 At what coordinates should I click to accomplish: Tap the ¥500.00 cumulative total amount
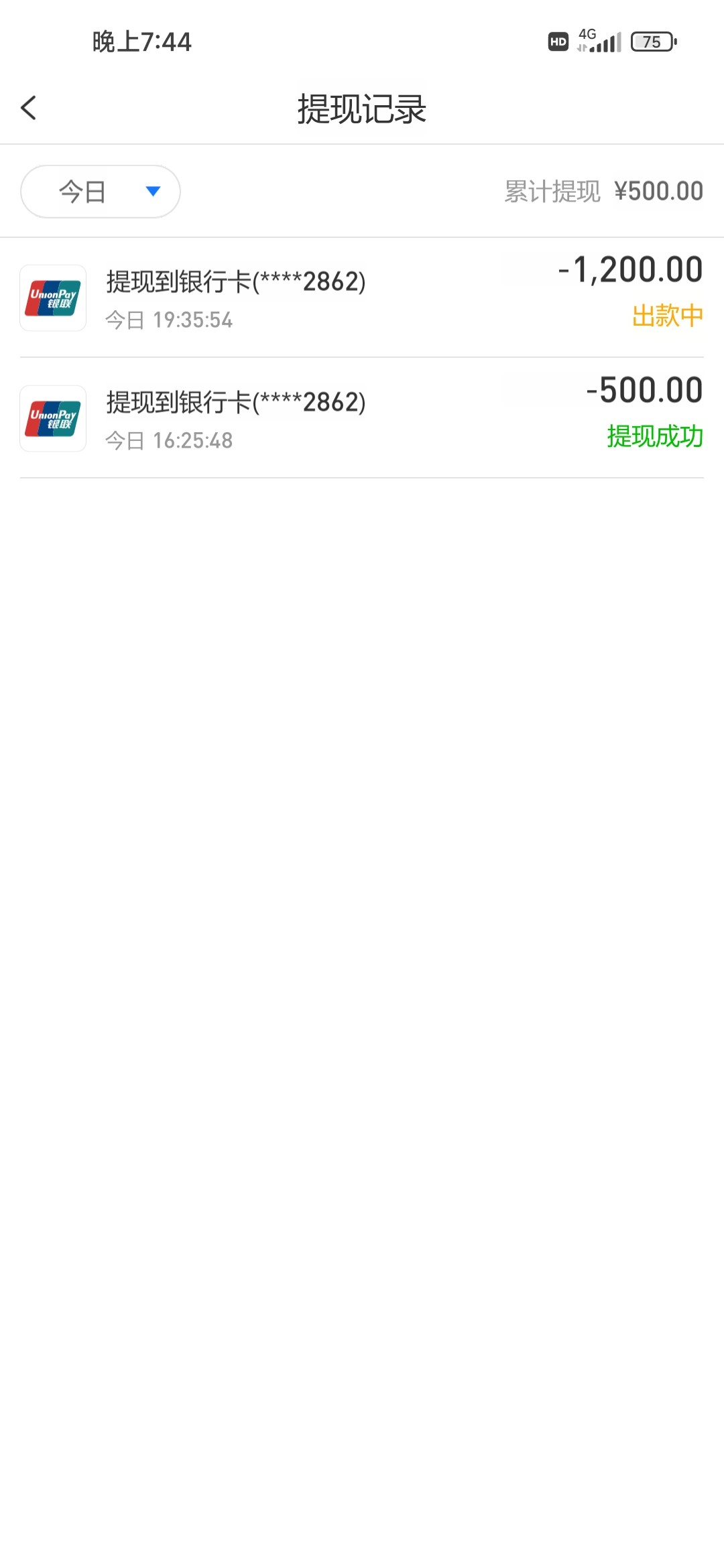pos(658,191)
